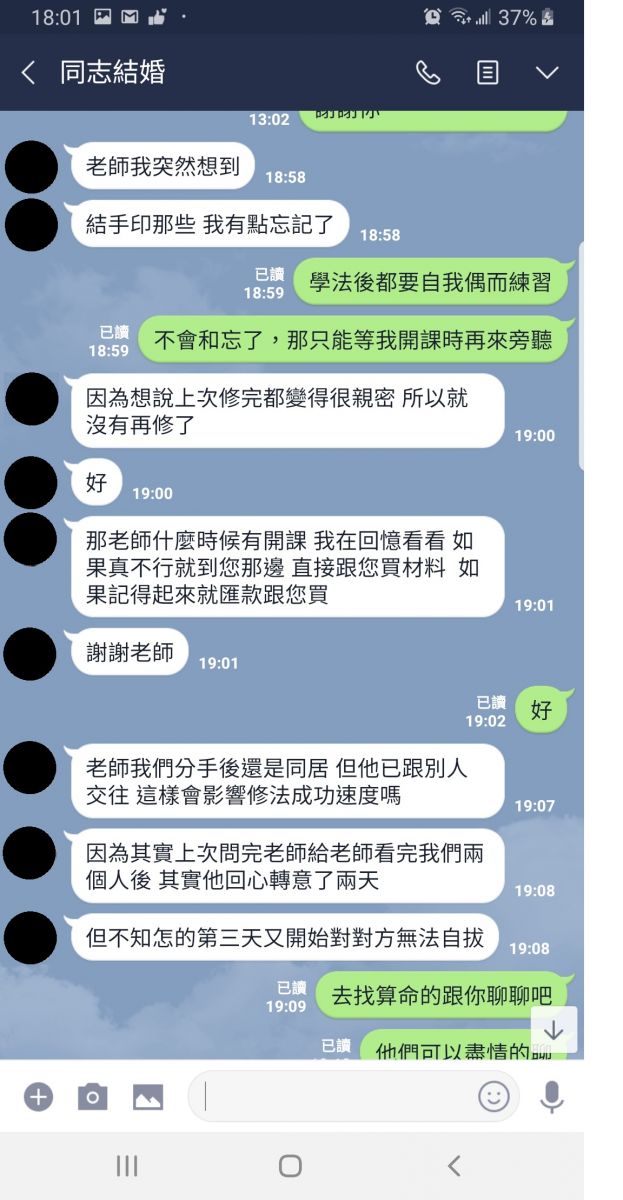623x1200 pixels.
Task: Open the chat notes icon
Action: (x=487, y=72)
